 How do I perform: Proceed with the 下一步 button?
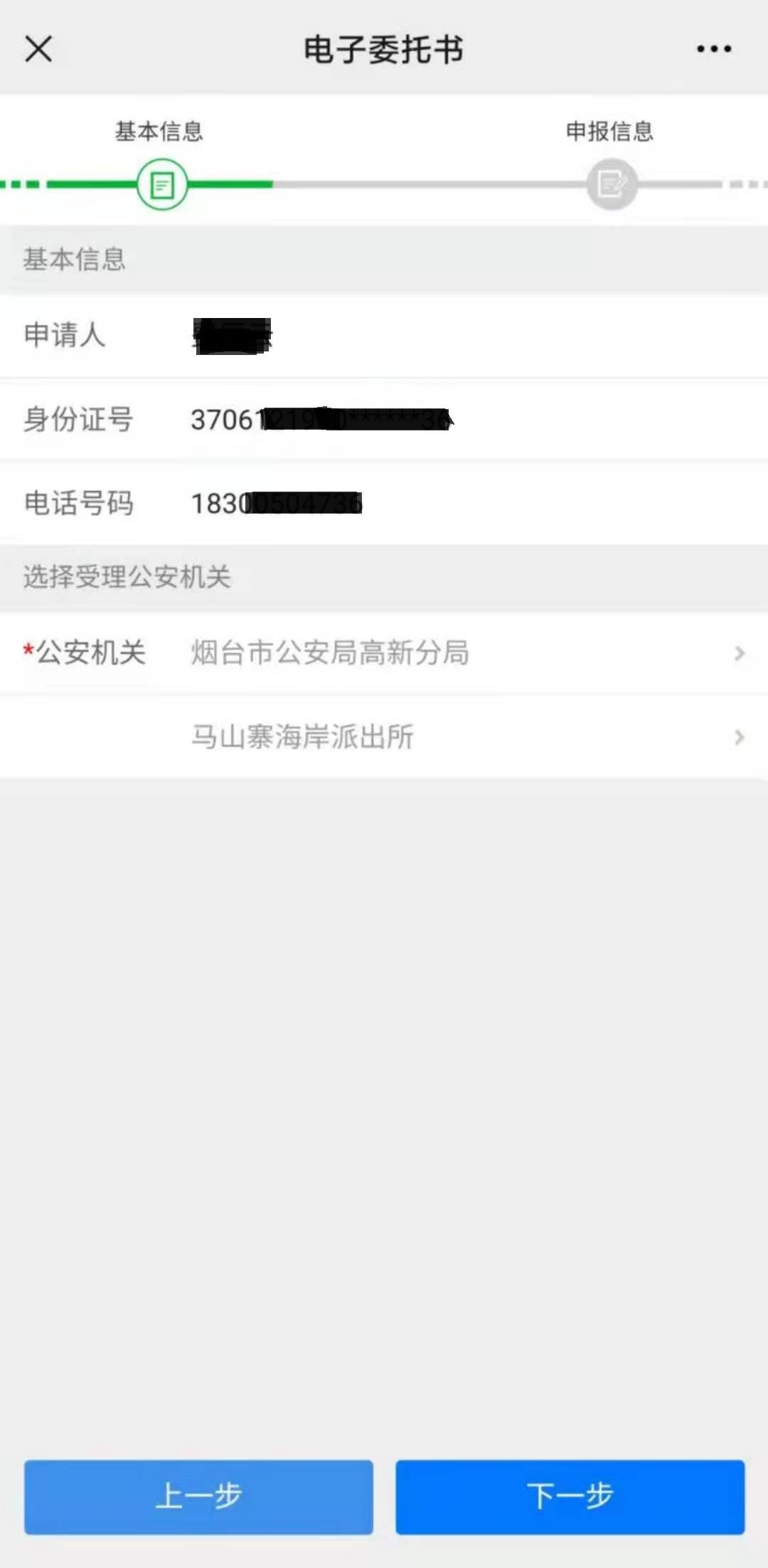pyautogui.click(x=570, y=1496)
